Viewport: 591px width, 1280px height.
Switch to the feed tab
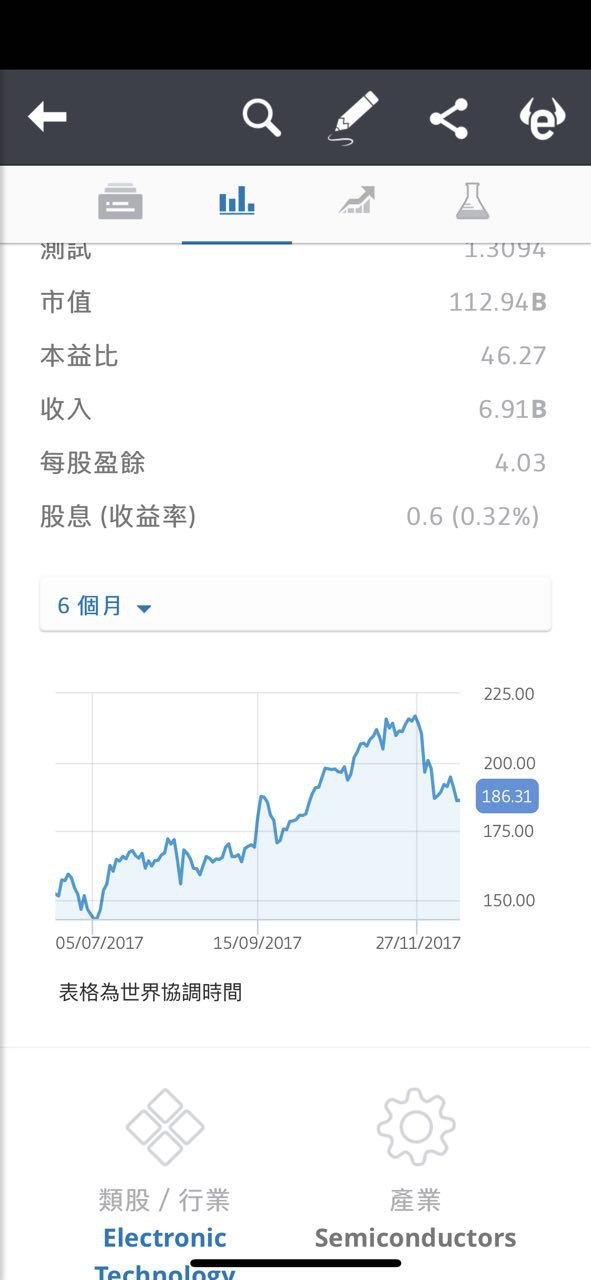tap(120, 201)
